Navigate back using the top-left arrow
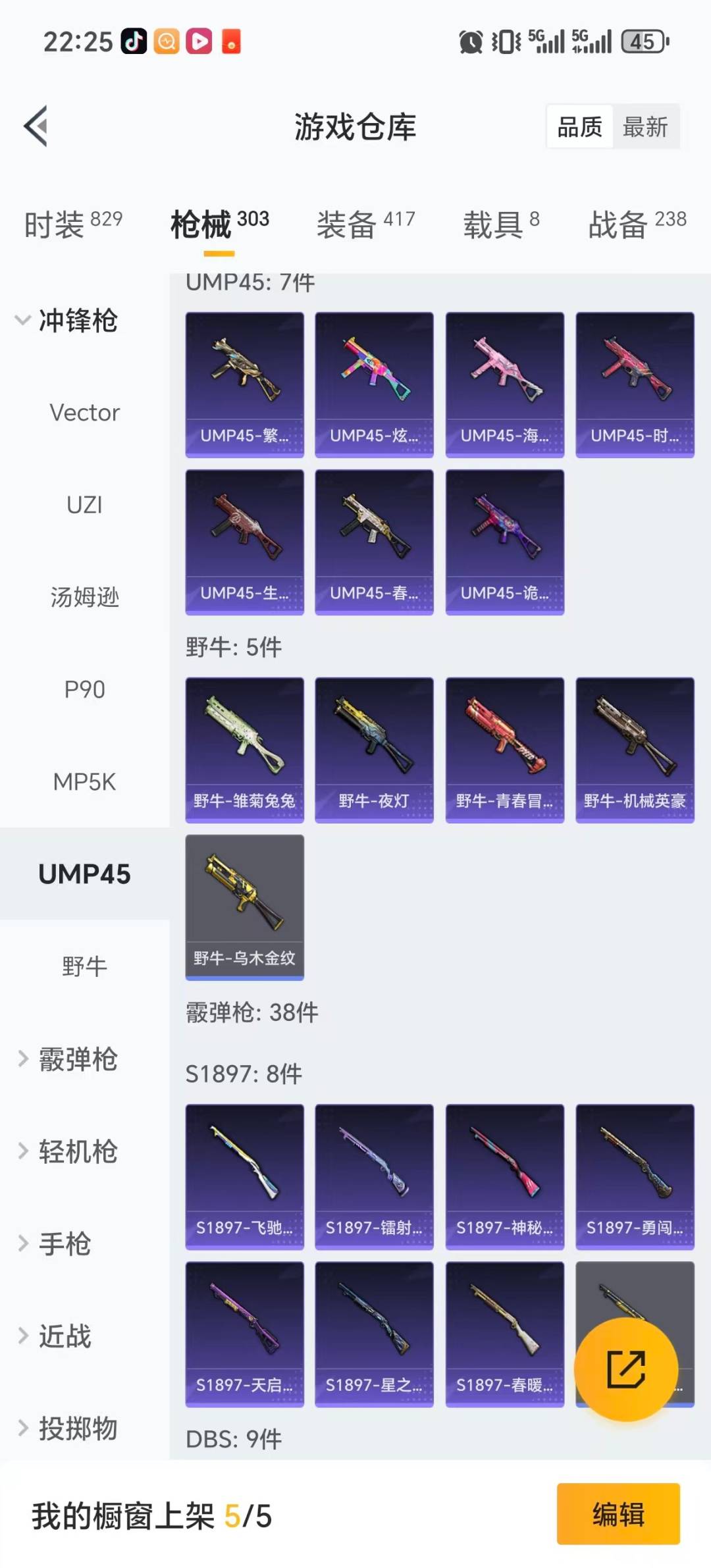The width and height of the screenshot is (711, 1568). pos(36,126)
